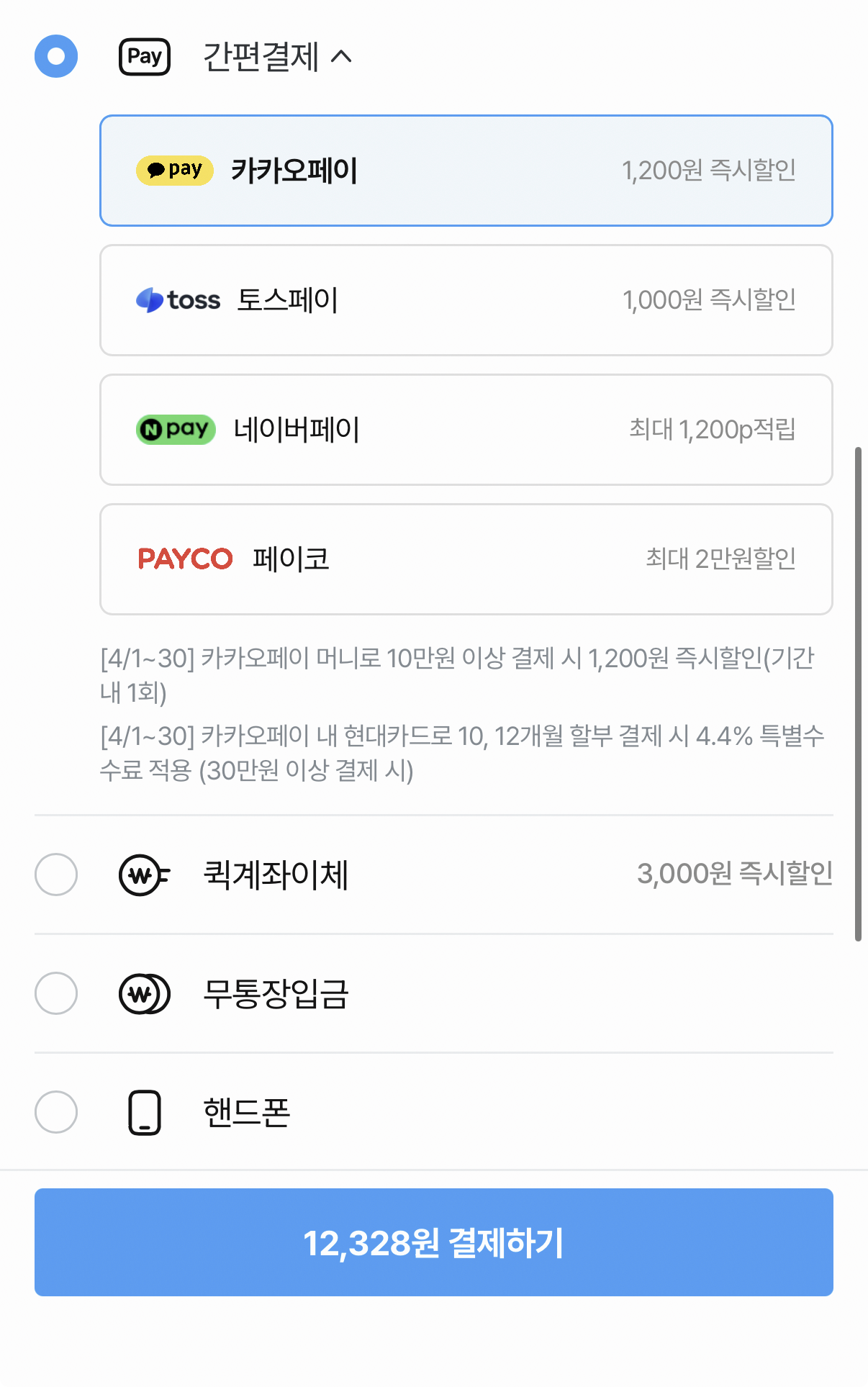This screenshot has height=1387, width=868.
Task: Select the 퀵계좌이체 payment radio button
Action: 55,875
